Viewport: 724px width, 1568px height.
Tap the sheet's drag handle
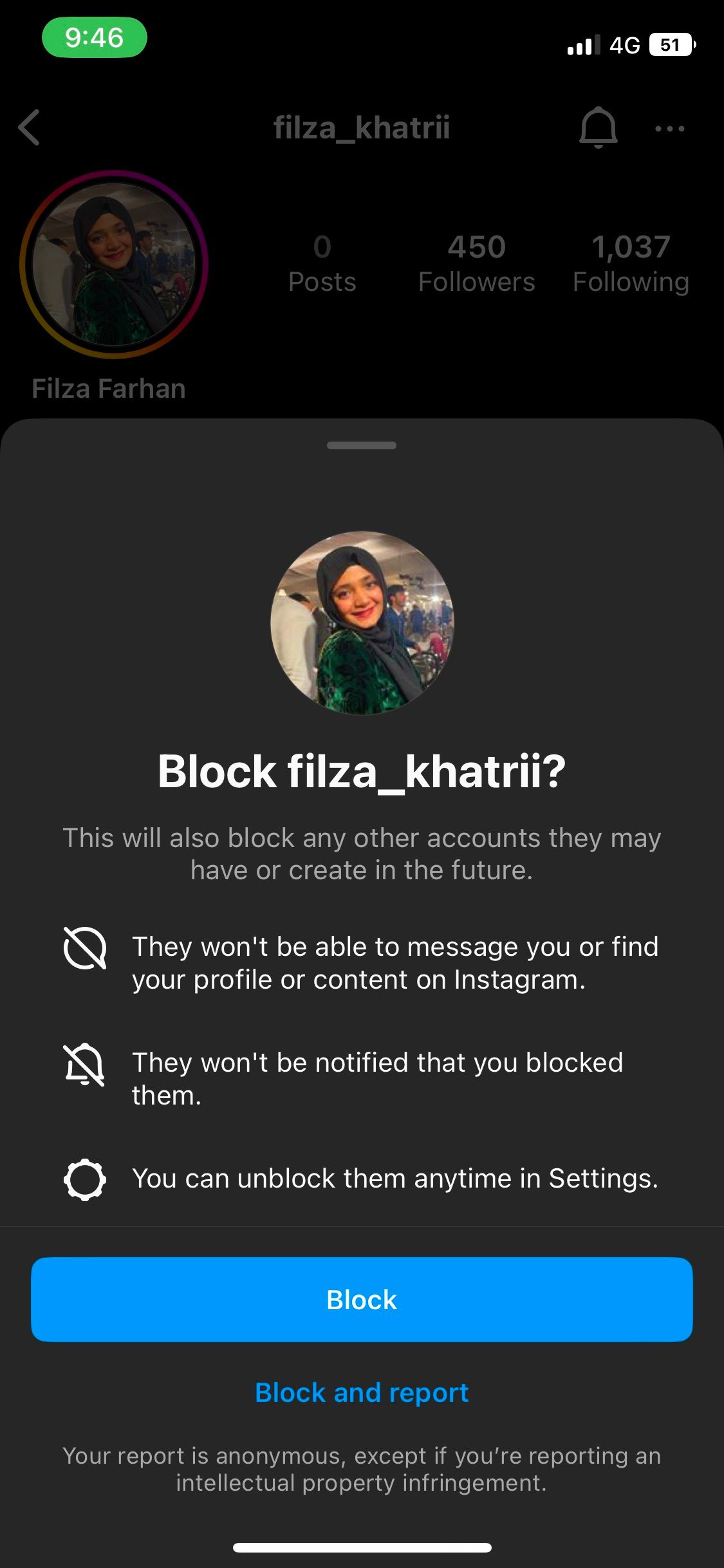coord(362,445)
